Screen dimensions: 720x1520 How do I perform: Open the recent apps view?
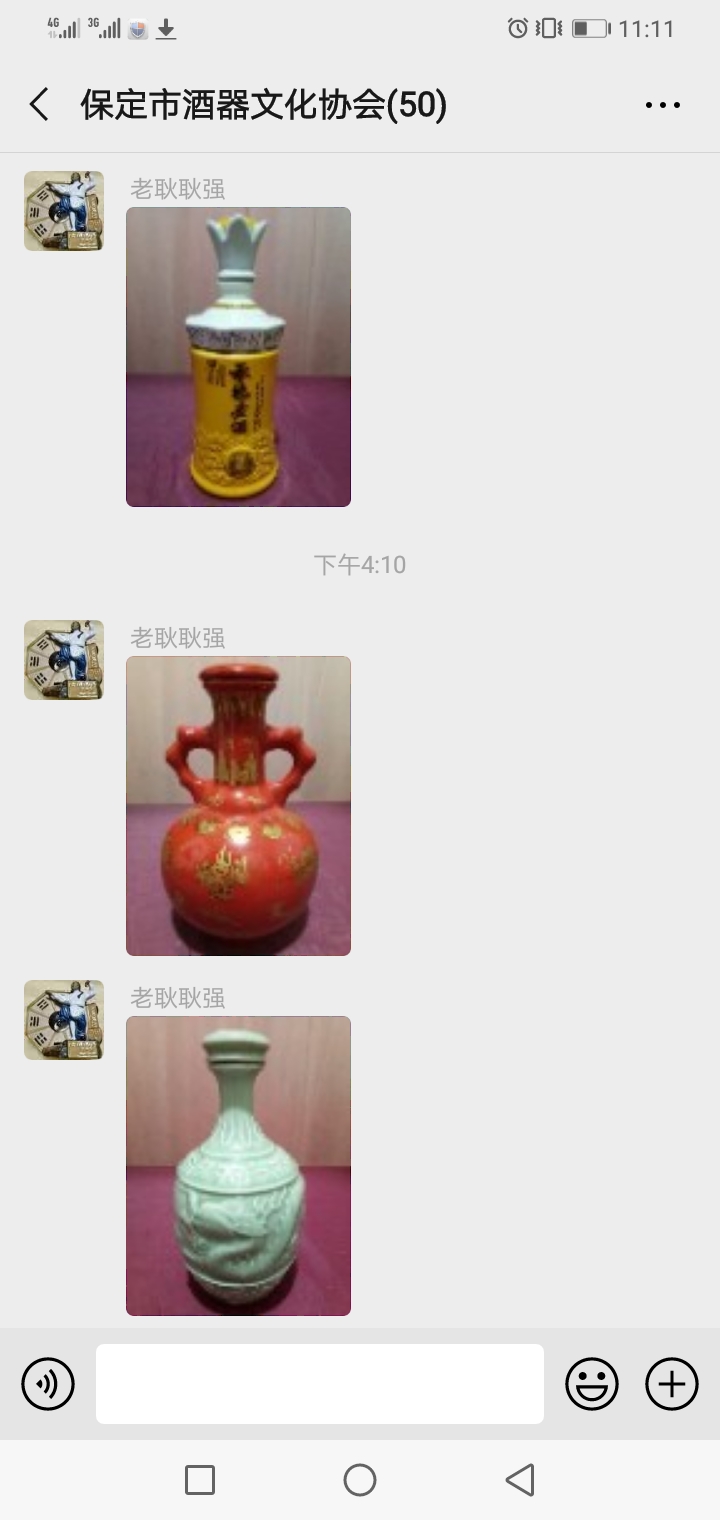[x=200, y=1480]
